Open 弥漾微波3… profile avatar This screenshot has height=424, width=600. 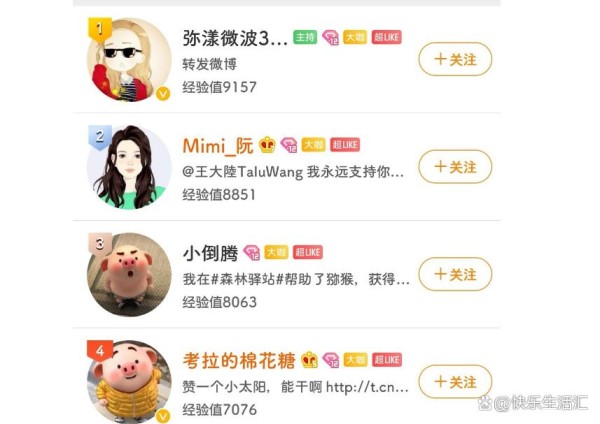point(129,61)
